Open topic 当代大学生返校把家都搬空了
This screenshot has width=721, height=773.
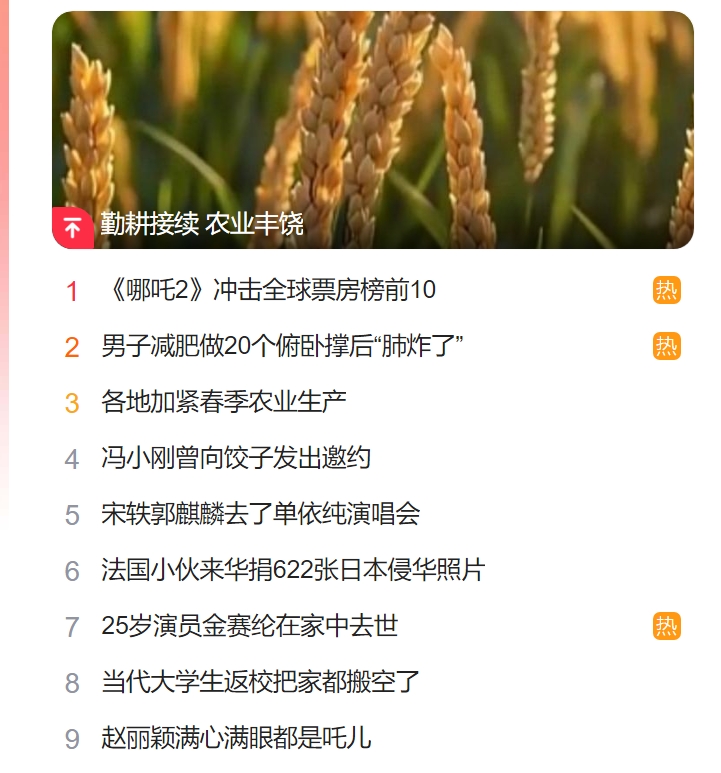[x=261, y=682]
